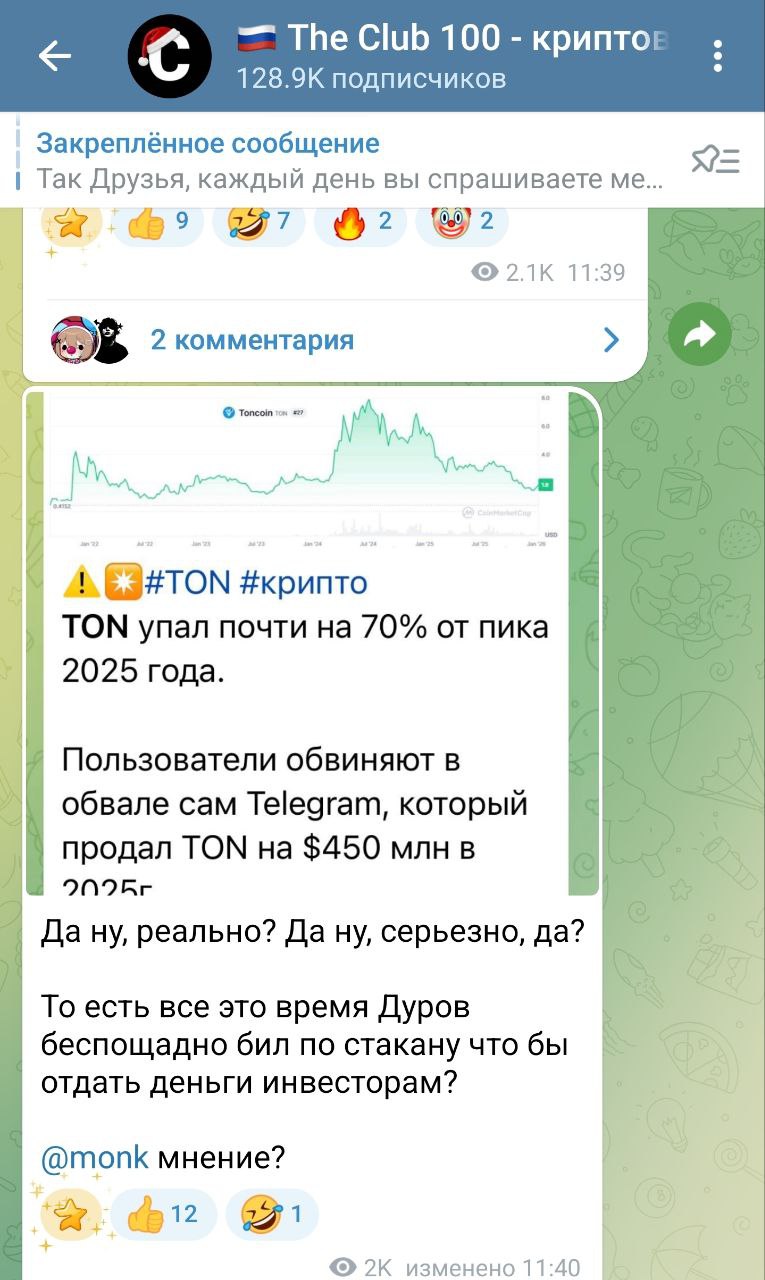This screenshot has height=1280, width=765.
Task: Open the forwarded TON chart post image
Action: click(310, 640)
